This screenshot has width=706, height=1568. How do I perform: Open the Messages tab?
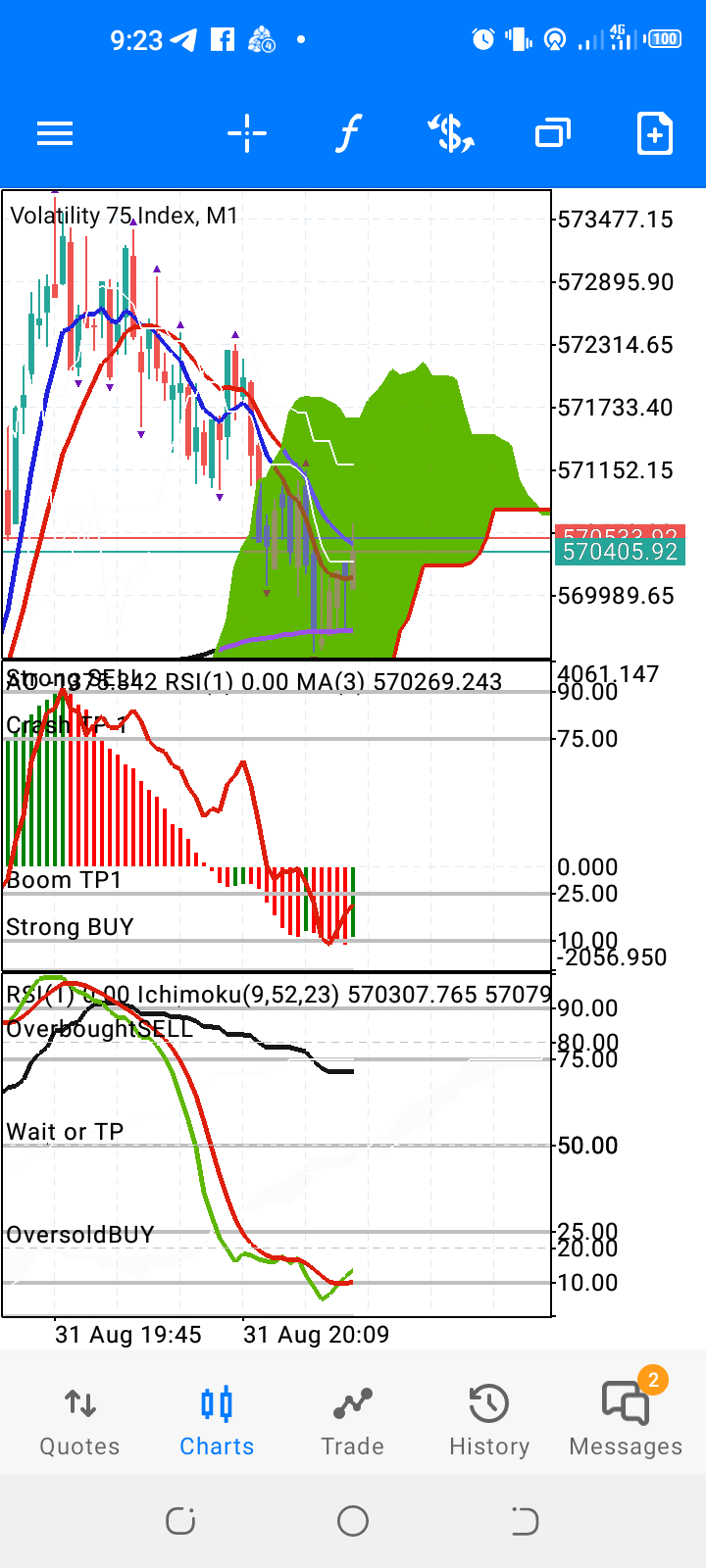[626, 1421]
